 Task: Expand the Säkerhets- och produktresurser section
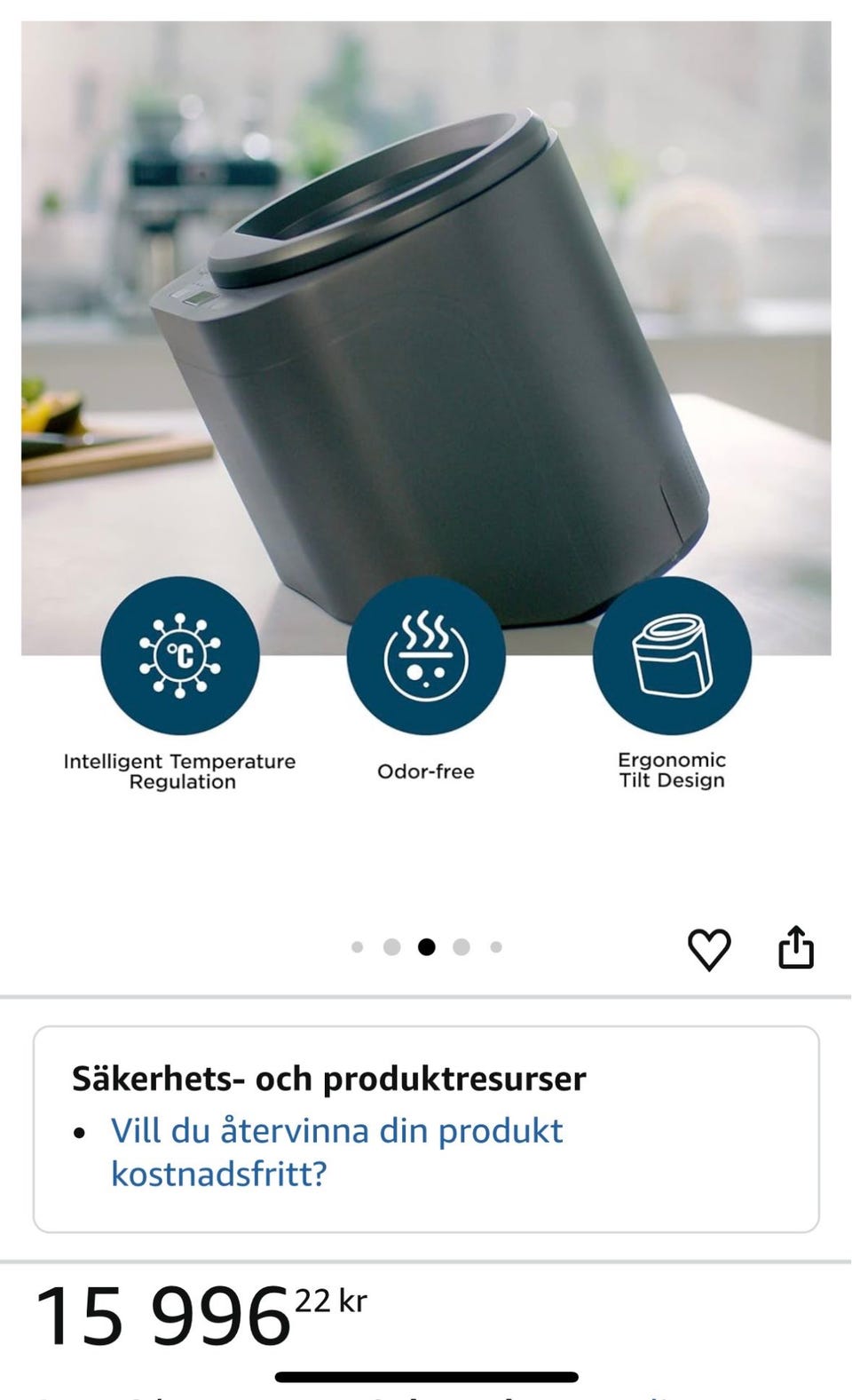click(x=327, y=1079)
